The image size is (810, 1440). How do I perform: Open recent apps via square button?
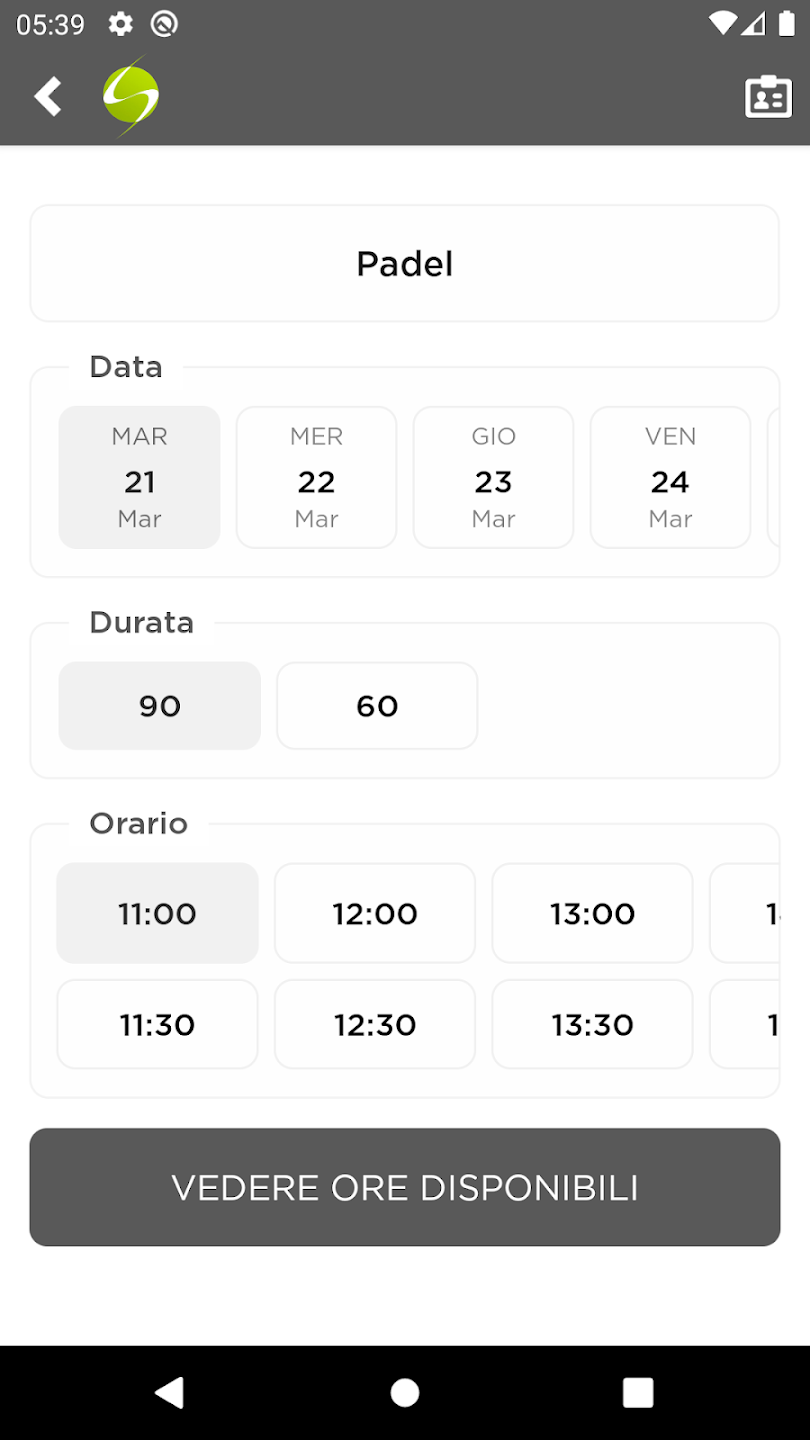(637, 1392)
